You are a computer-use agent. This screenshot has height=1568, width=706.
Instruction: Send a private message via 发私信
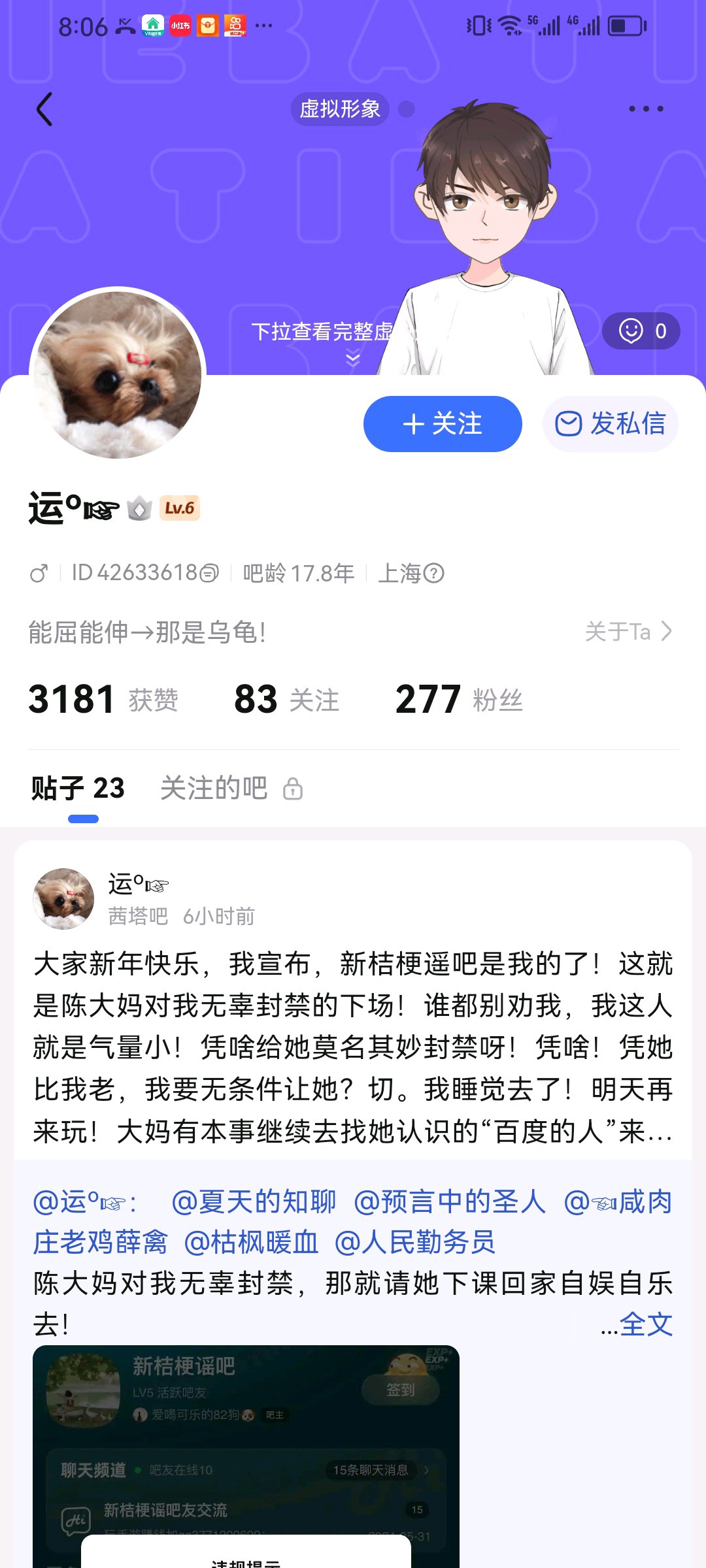[x=610, y=424]
